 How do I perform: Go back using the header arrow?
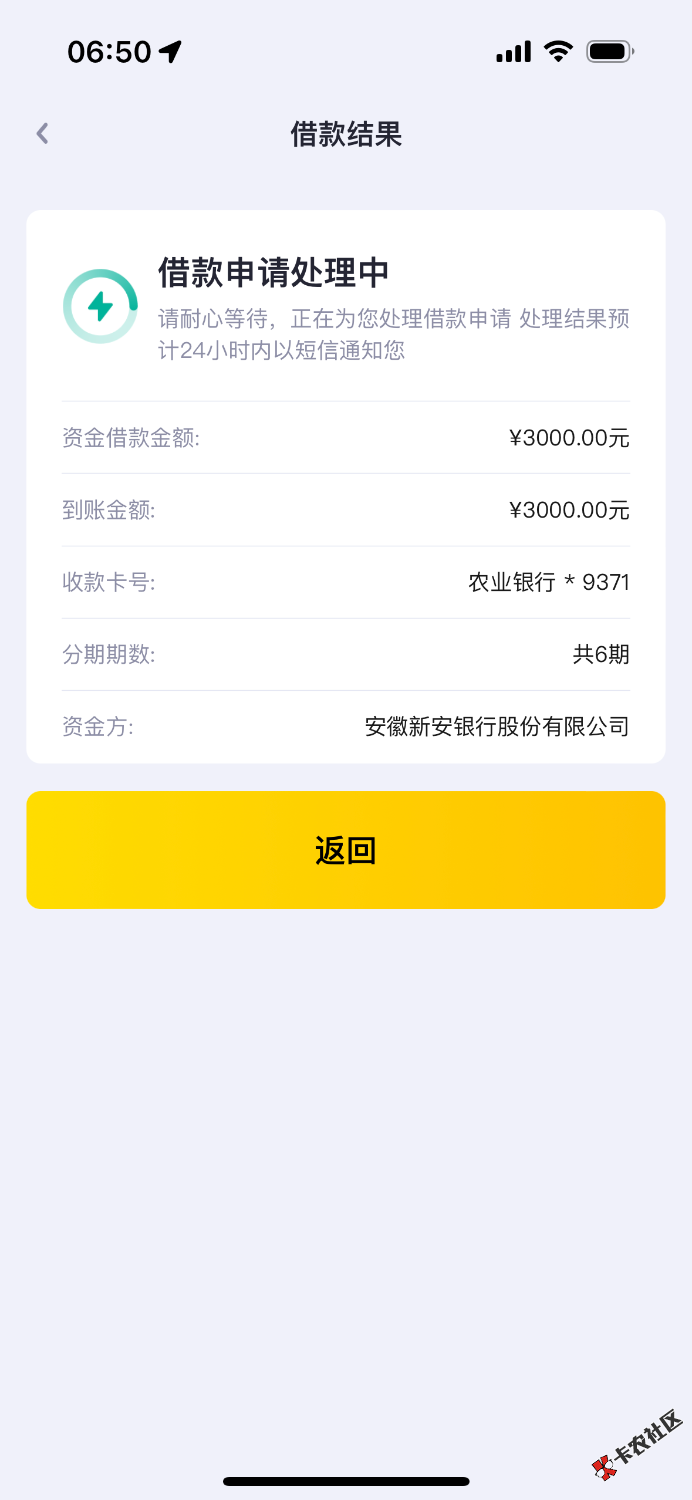tap(42, 134)
